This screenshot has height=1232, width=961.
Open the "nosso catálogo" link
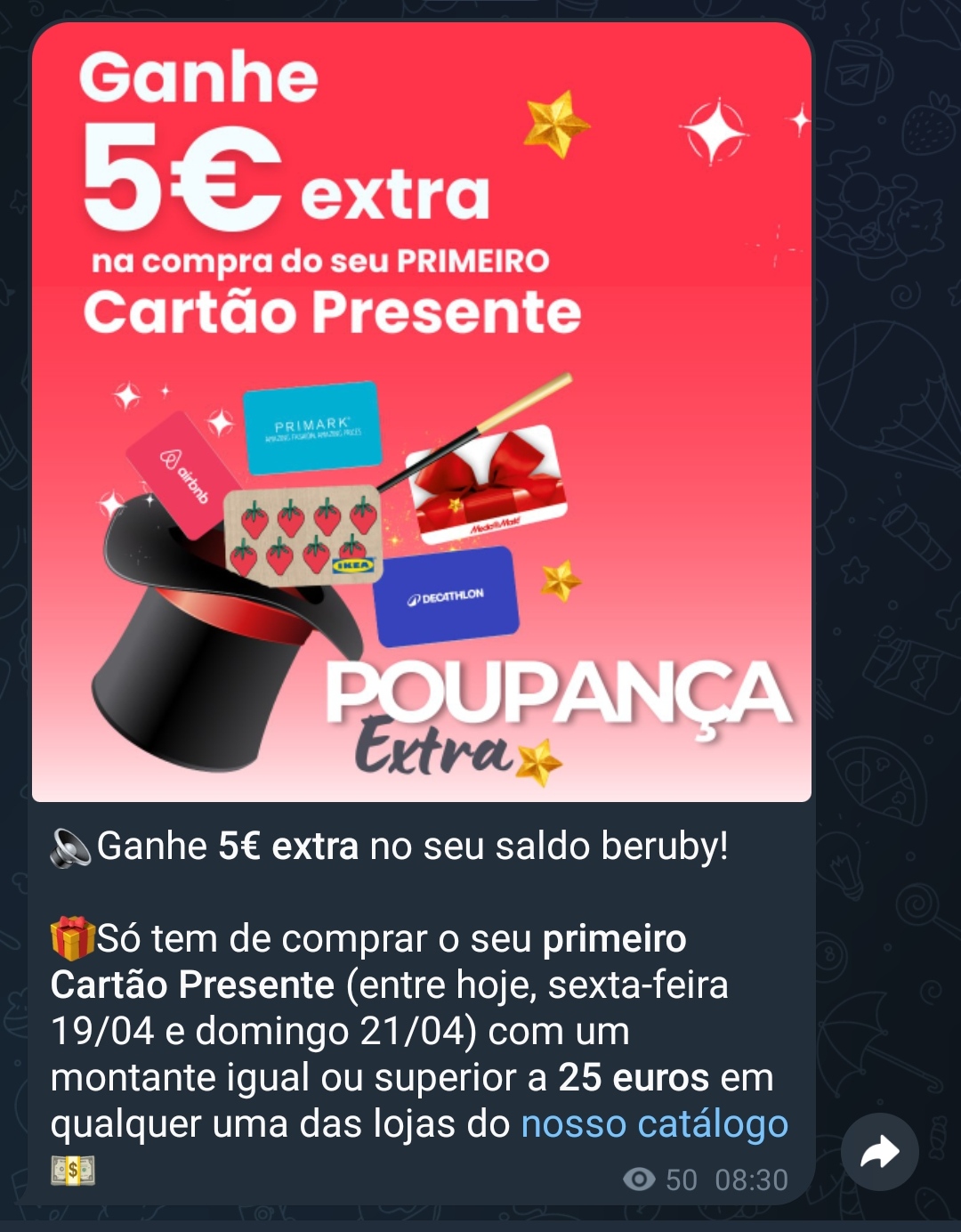click(654, 1123)
